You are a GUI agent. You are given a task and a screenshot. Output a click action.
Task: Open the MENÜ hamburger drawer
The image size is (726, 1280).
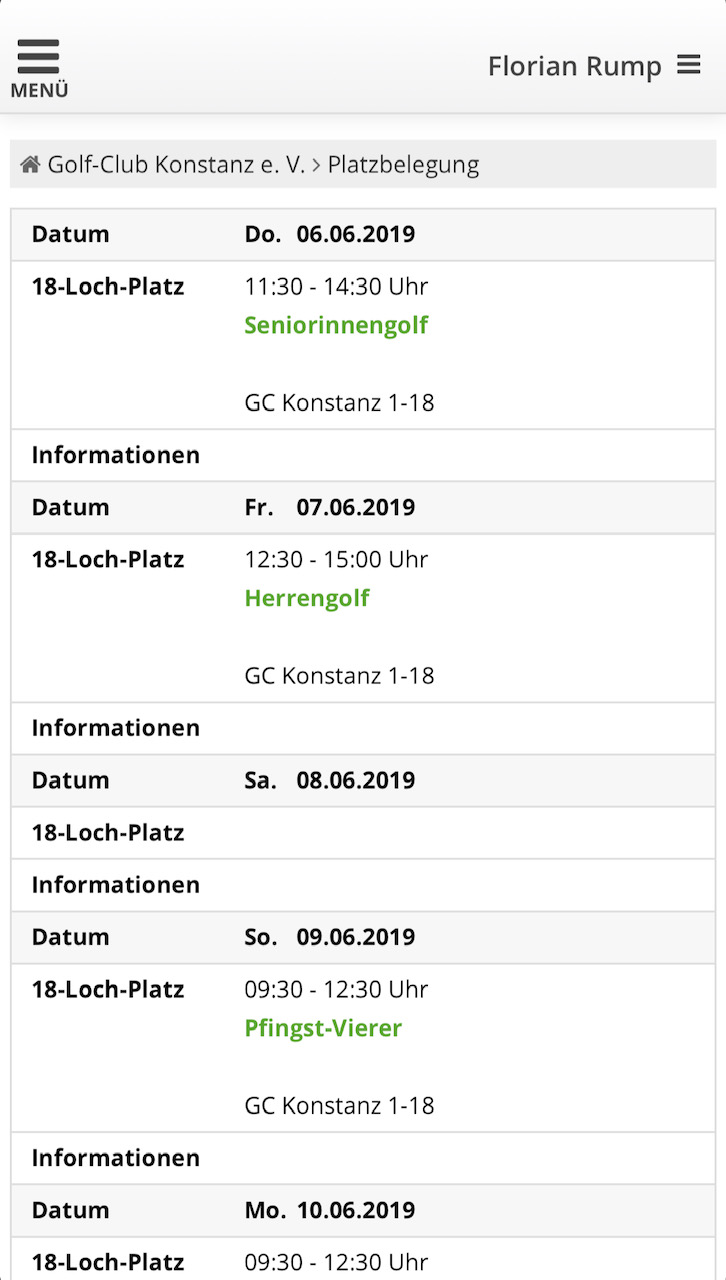point(39,67)
